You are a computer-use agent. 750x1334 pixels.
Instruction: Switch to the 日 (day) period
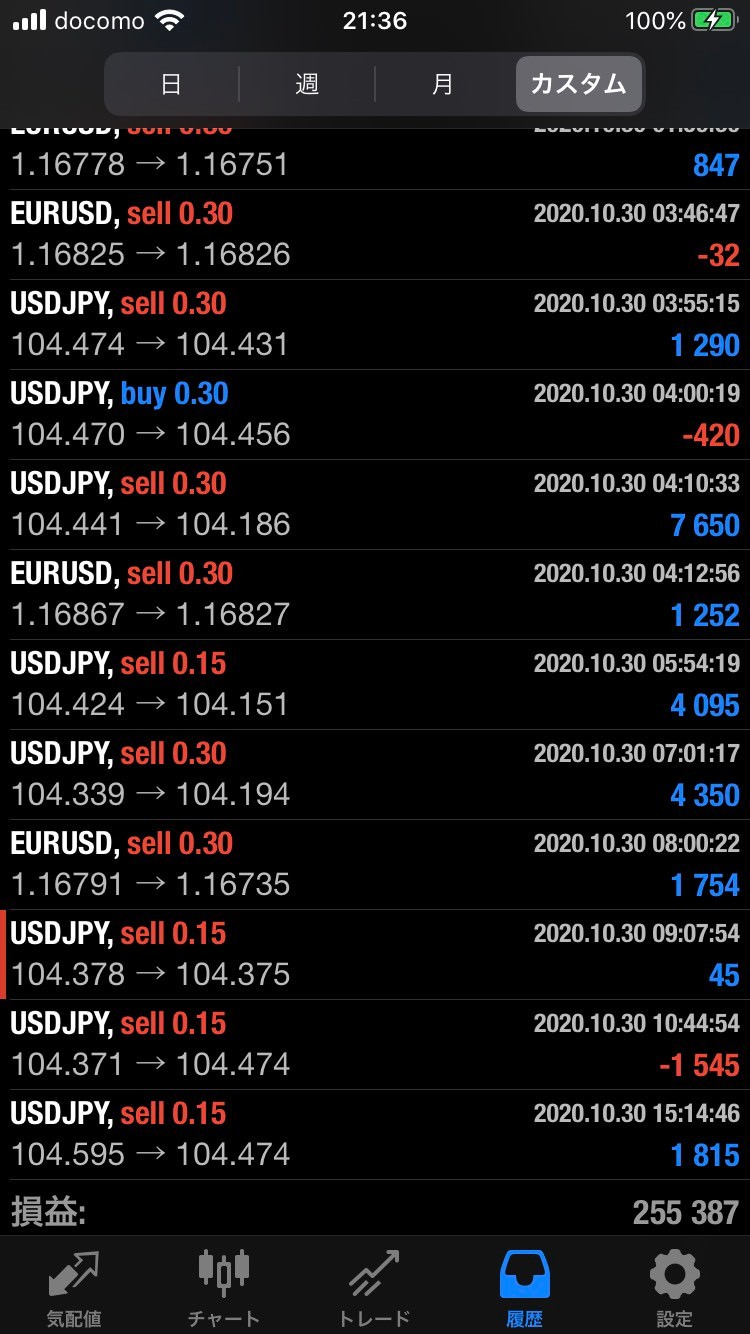(x=171, y=84)
